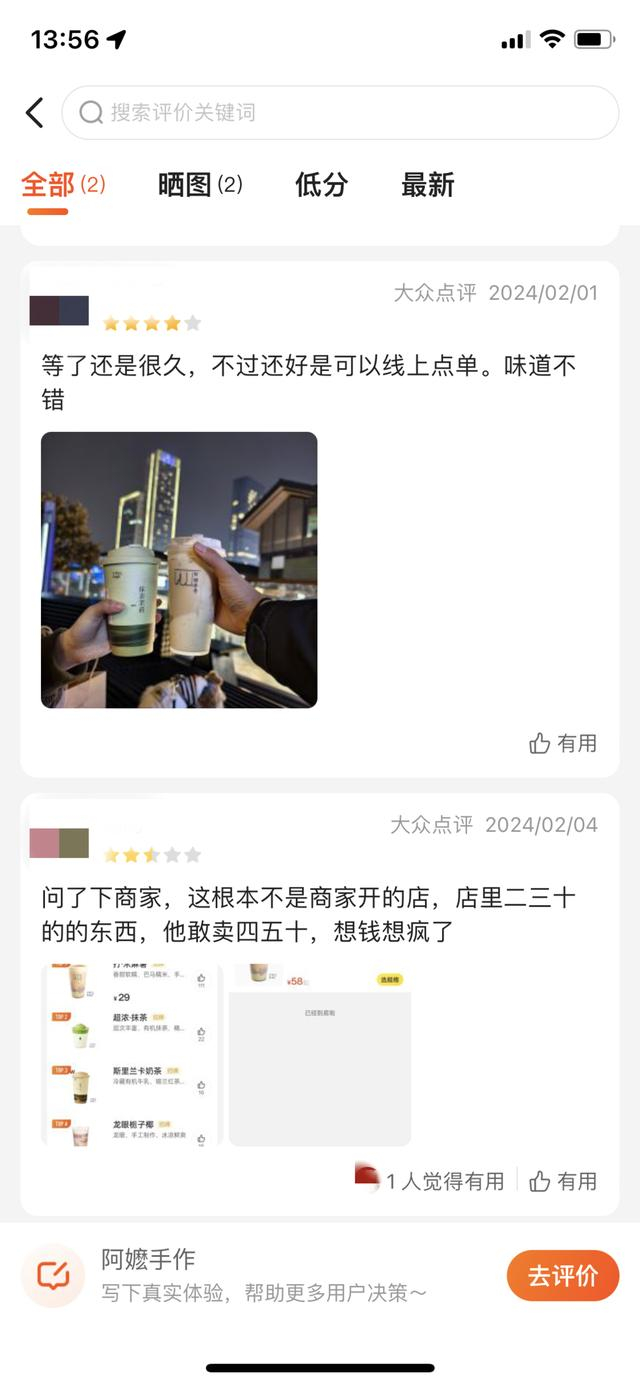Mark the 2024/02/04 review as 有用

563,1181
